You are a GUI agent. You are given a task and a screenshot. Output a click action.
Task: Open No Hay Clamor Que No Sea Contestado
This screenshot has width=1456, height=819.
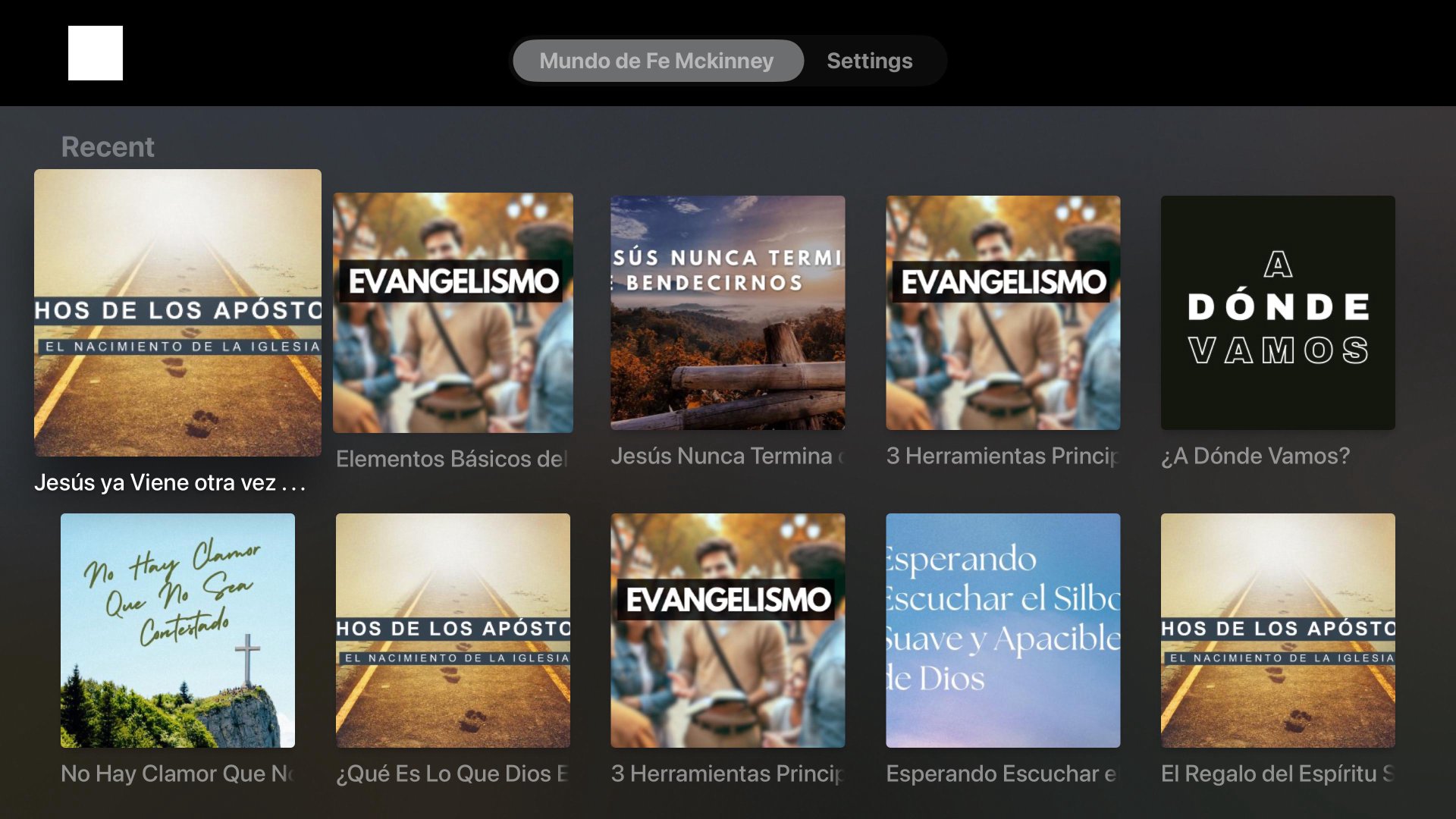pyautogui.click(x=177, y=630)
